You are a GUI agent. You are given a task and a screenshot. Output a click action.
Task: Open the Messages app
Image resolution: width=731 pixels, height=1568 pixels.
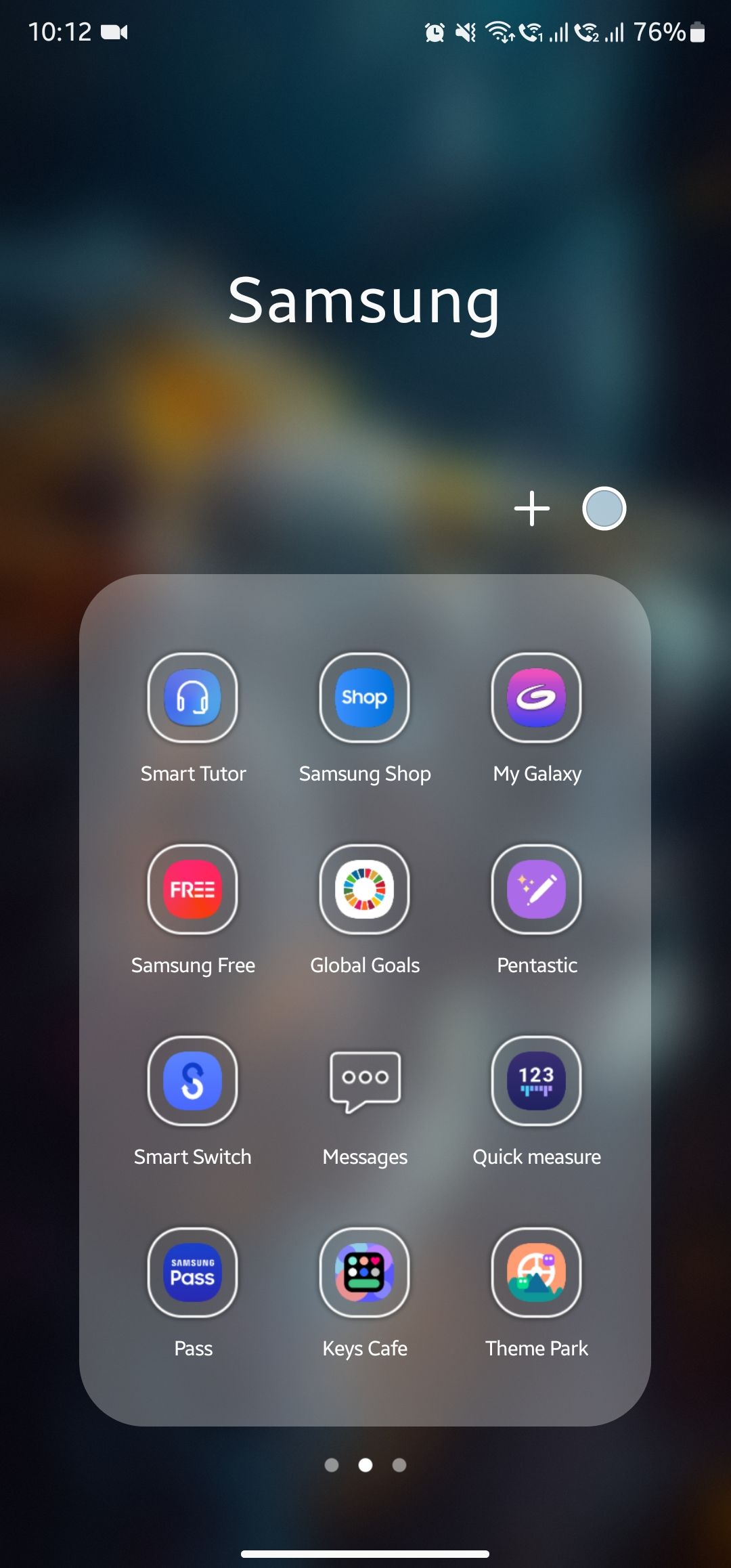tap(365, 1081)
